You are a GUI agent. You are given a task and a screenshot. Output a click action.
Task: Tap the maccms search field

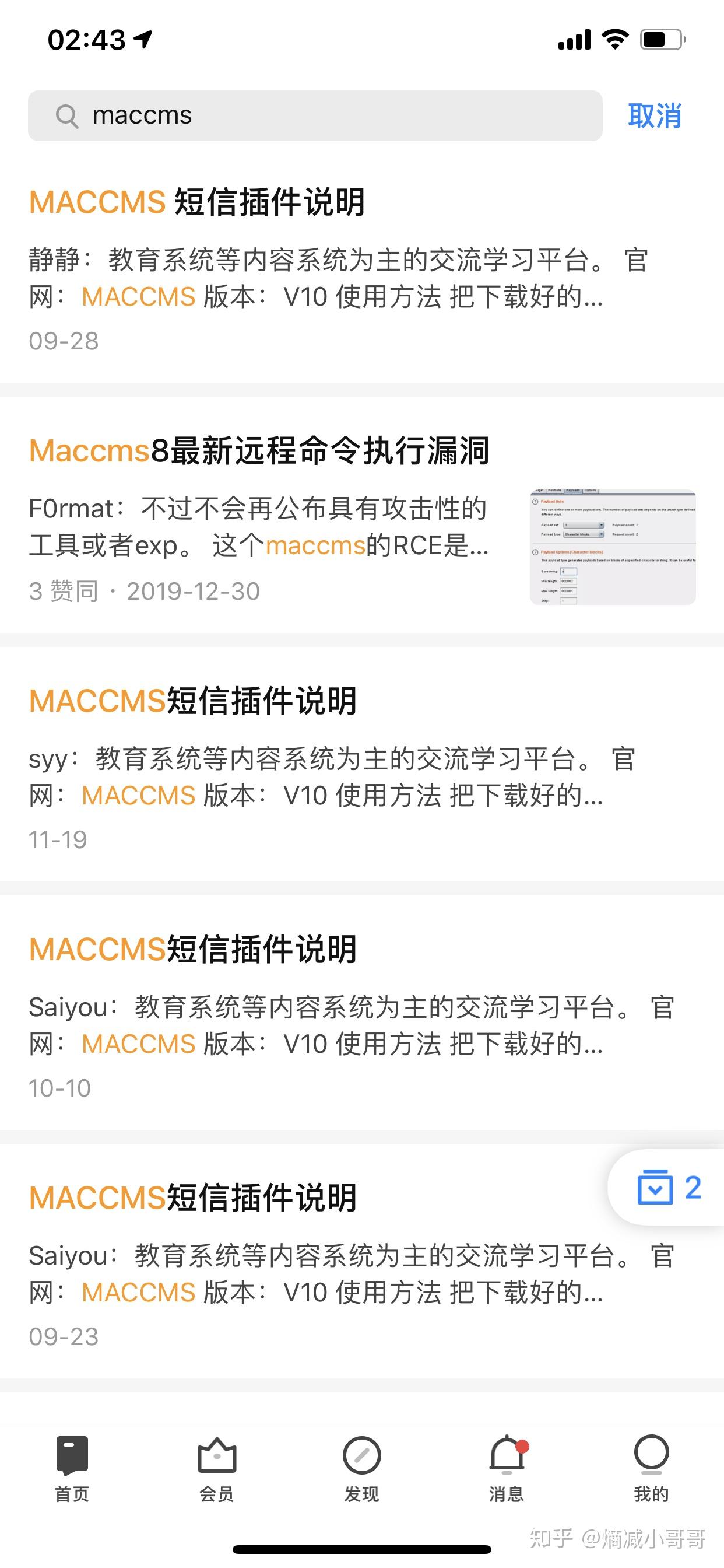coord(315,116)
